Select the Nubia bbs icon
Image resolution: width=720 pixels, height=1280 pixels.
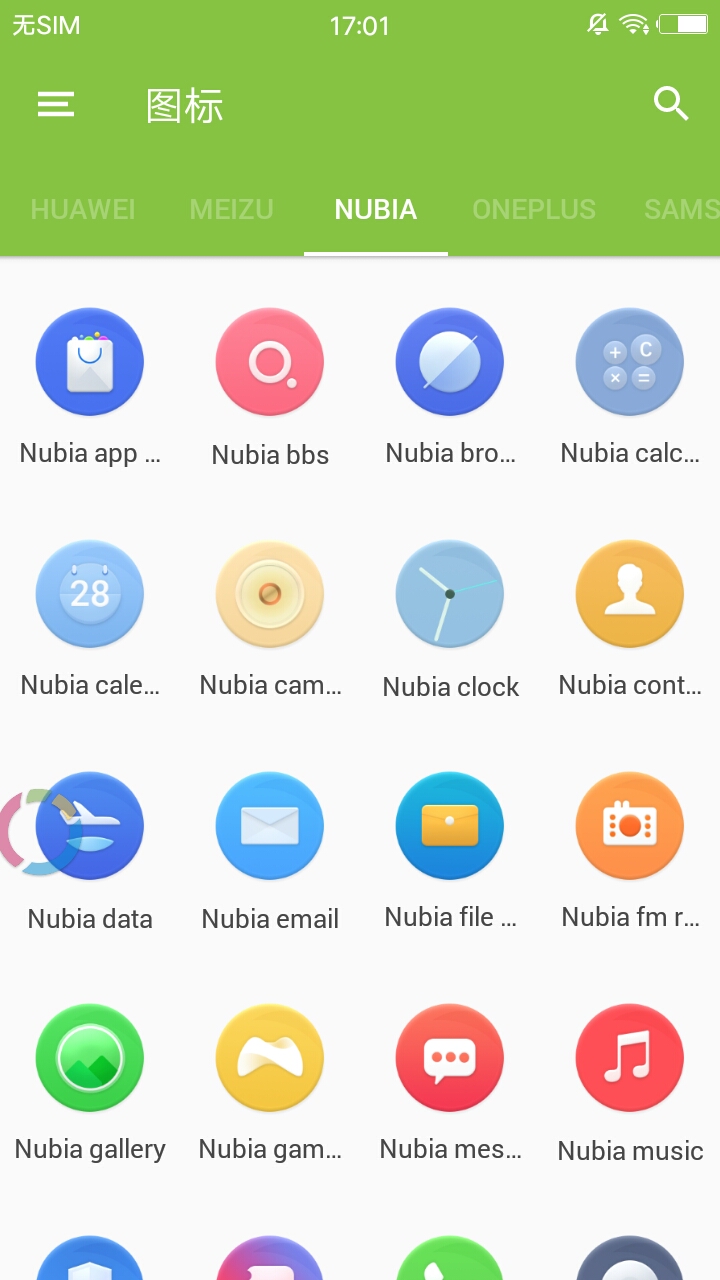pyautogui.click(x=270, y=362)
